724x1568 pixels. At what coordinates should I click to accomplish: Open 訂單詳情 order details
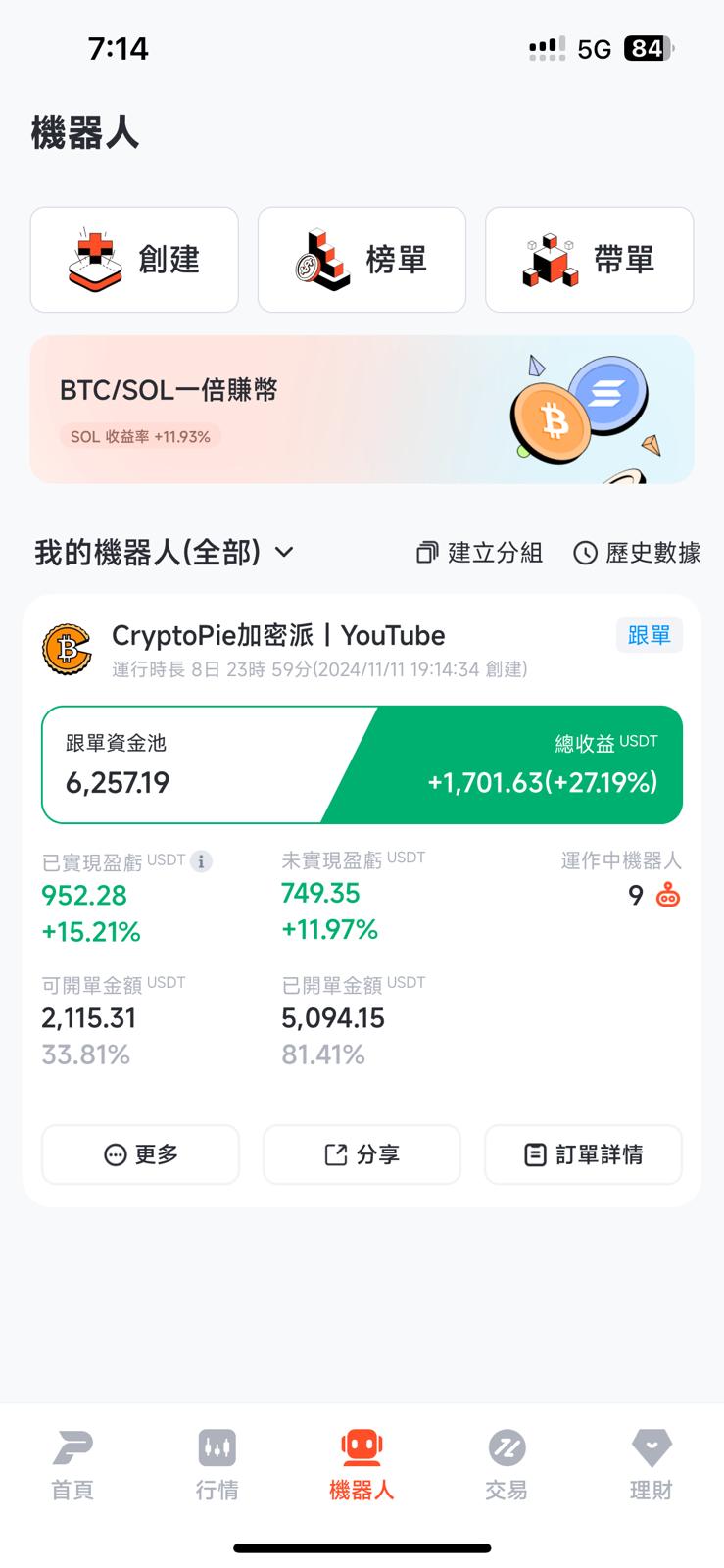[583, 1154]
